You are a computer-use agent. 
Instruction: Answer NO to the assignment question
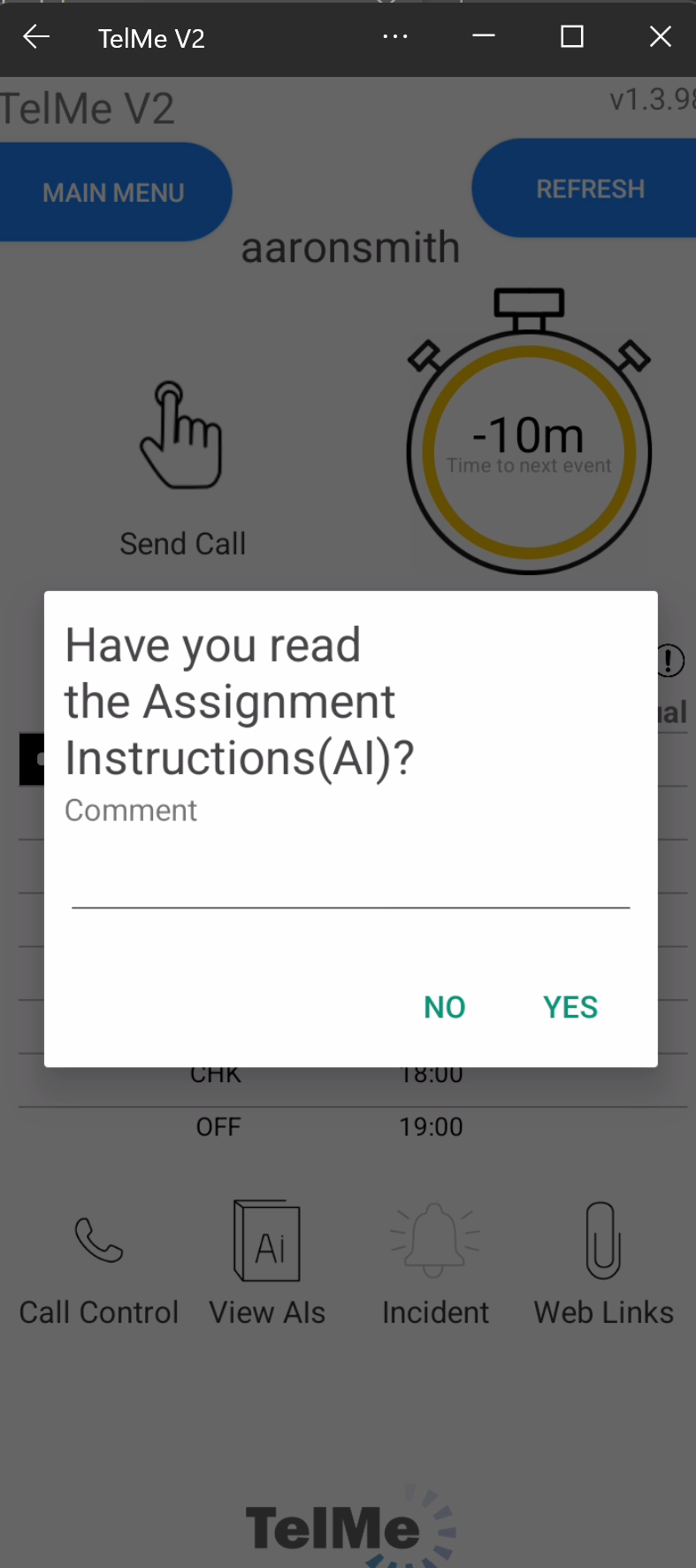[x=444, y=1007]
